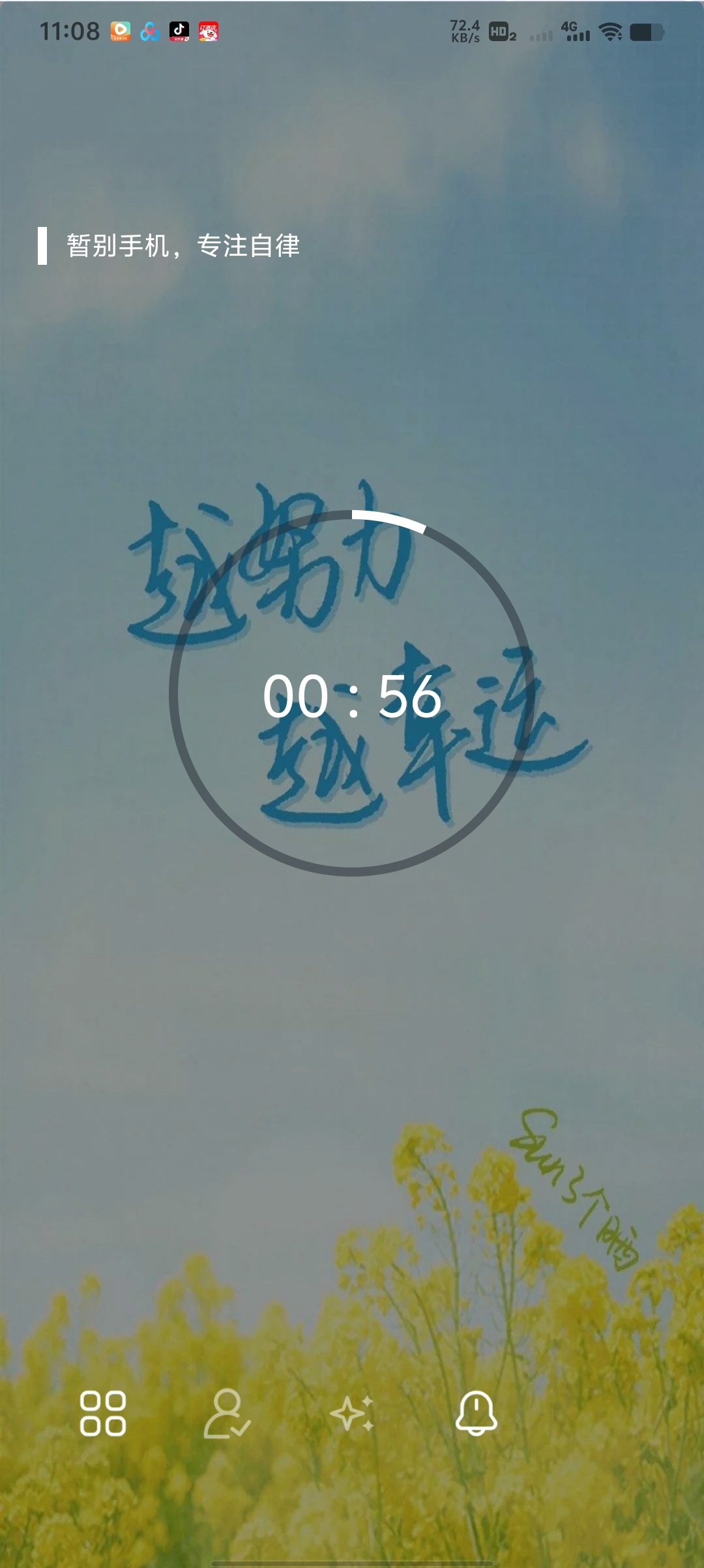Open the four-squares apps grid icon
704x1568 pixels.
(x=102, y=1413)
